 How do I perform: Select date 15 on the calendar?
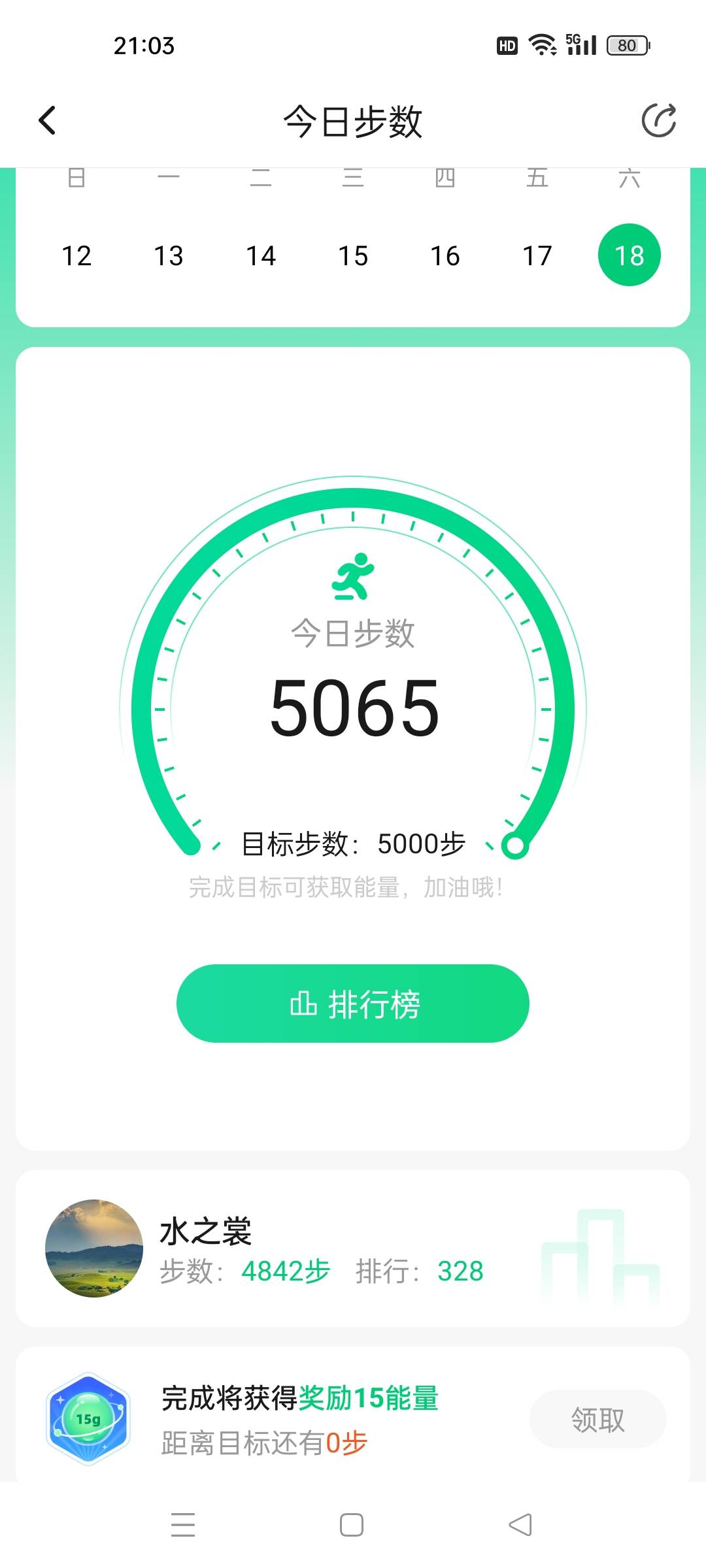click(353, 255)
